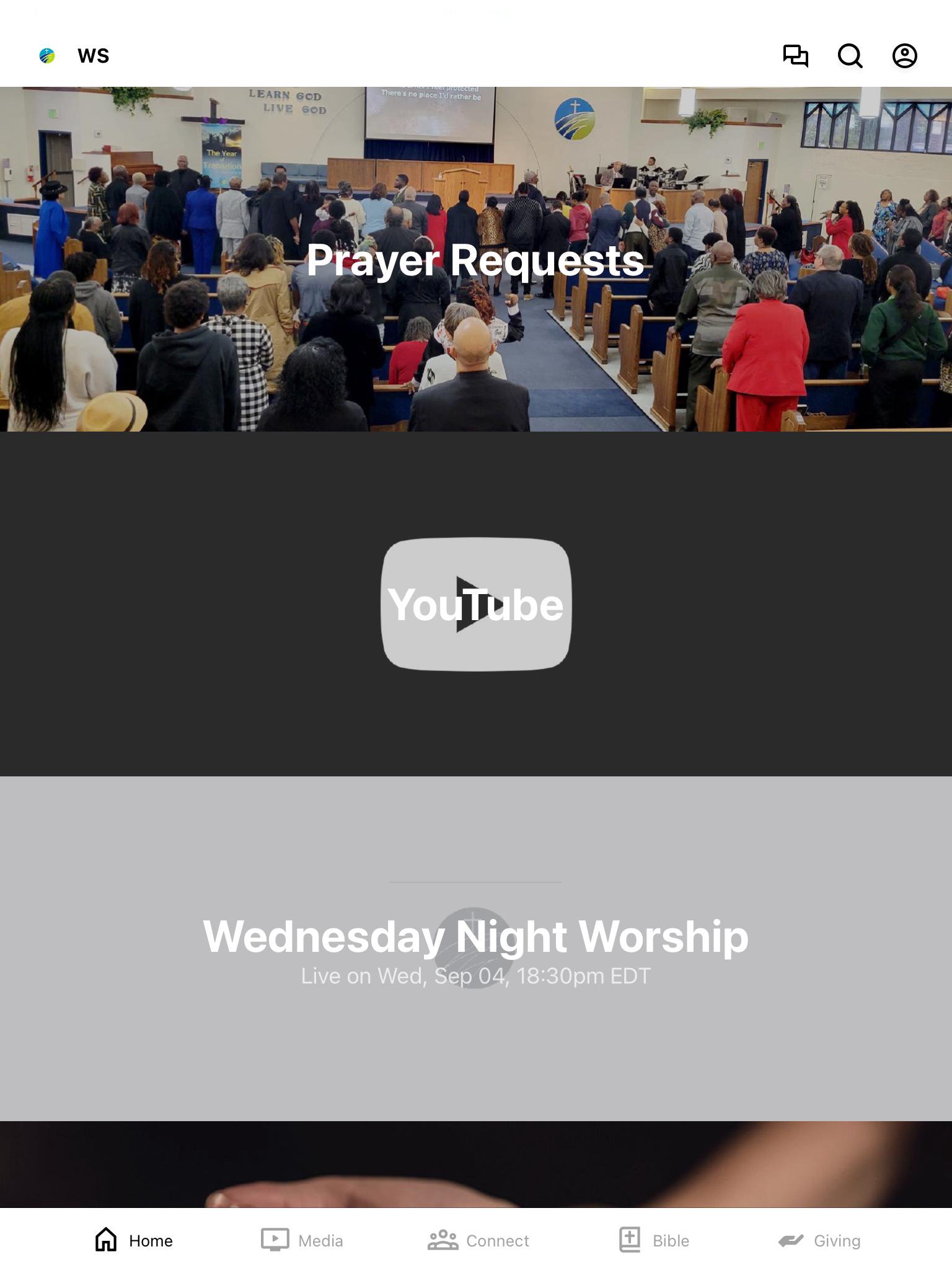The image size is (952, 1270).
Task: Switch to the Connect tab
Action: [478, 1240]
